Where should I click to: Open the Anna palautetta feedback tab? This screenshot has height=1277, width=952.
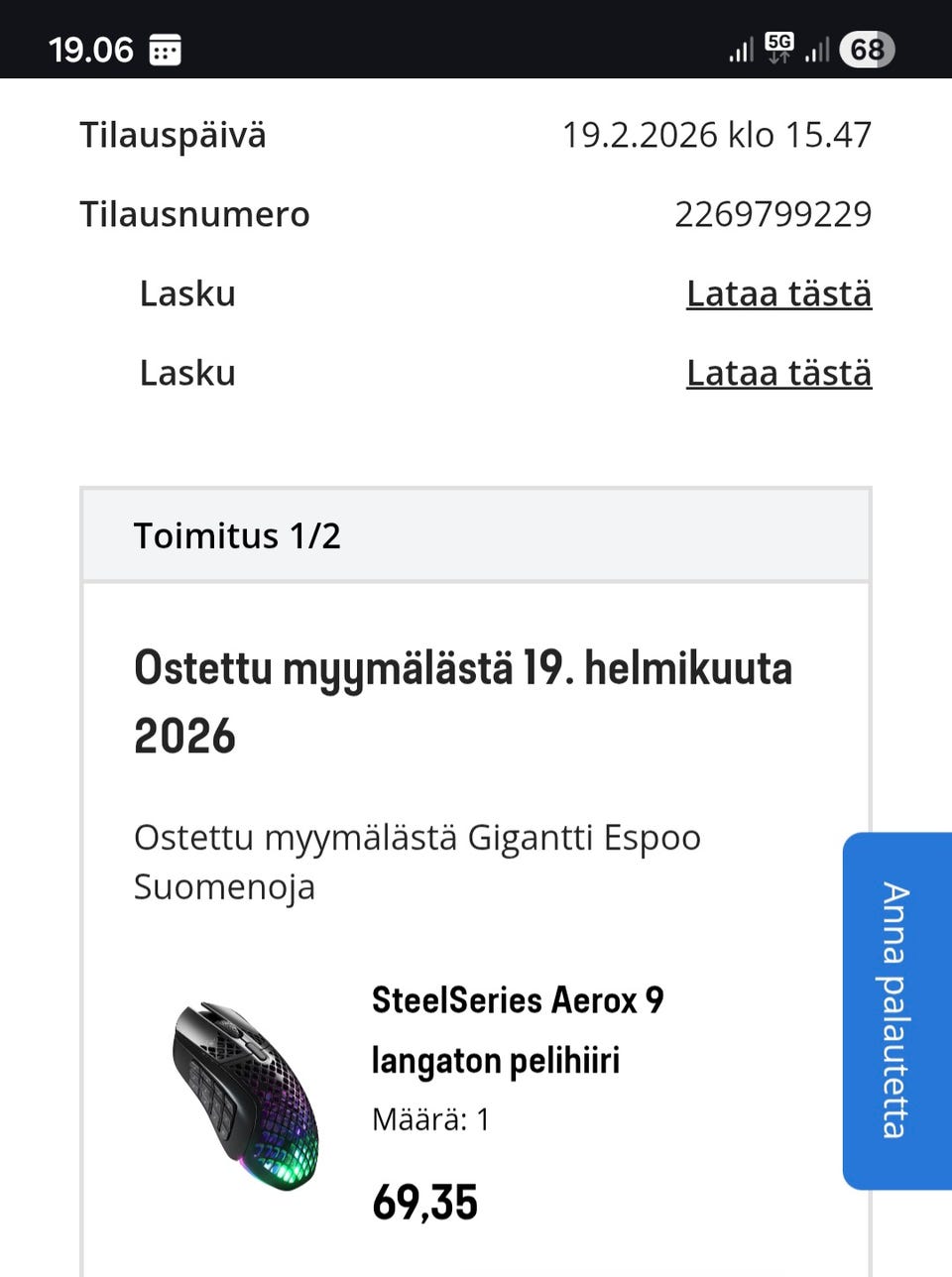(895, 1009)
